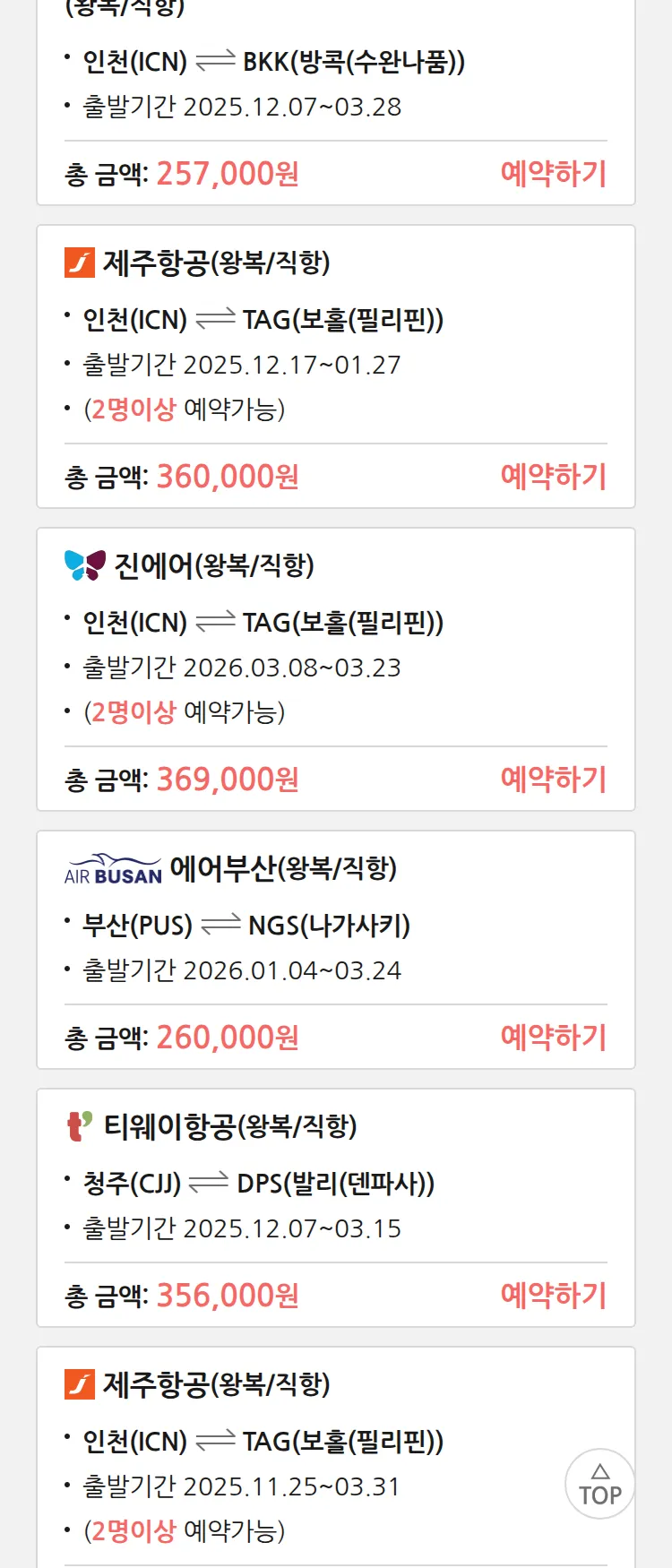The height and width of the screenshot is (1568, 672).
Task: Tap 예약하기 for the 257,000원 Bangkok flight
Action: click(x=553, y=173)
